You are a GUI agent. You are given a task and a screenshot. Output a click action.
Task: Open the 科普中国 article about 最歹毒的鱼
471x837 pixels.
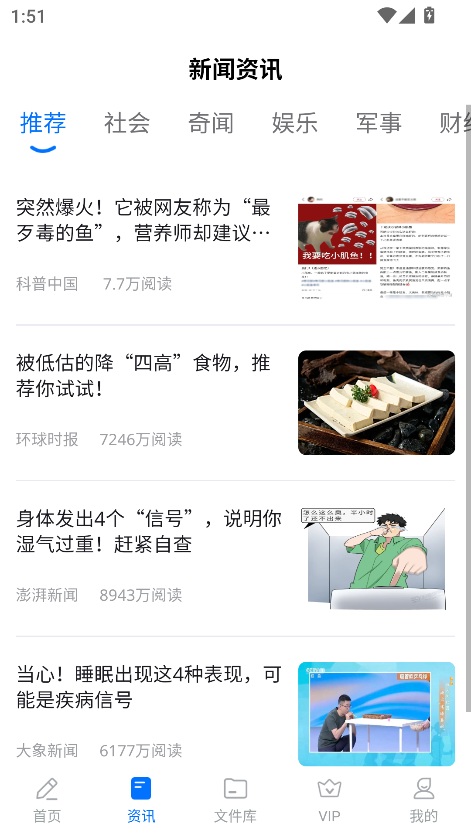point(235,247)
